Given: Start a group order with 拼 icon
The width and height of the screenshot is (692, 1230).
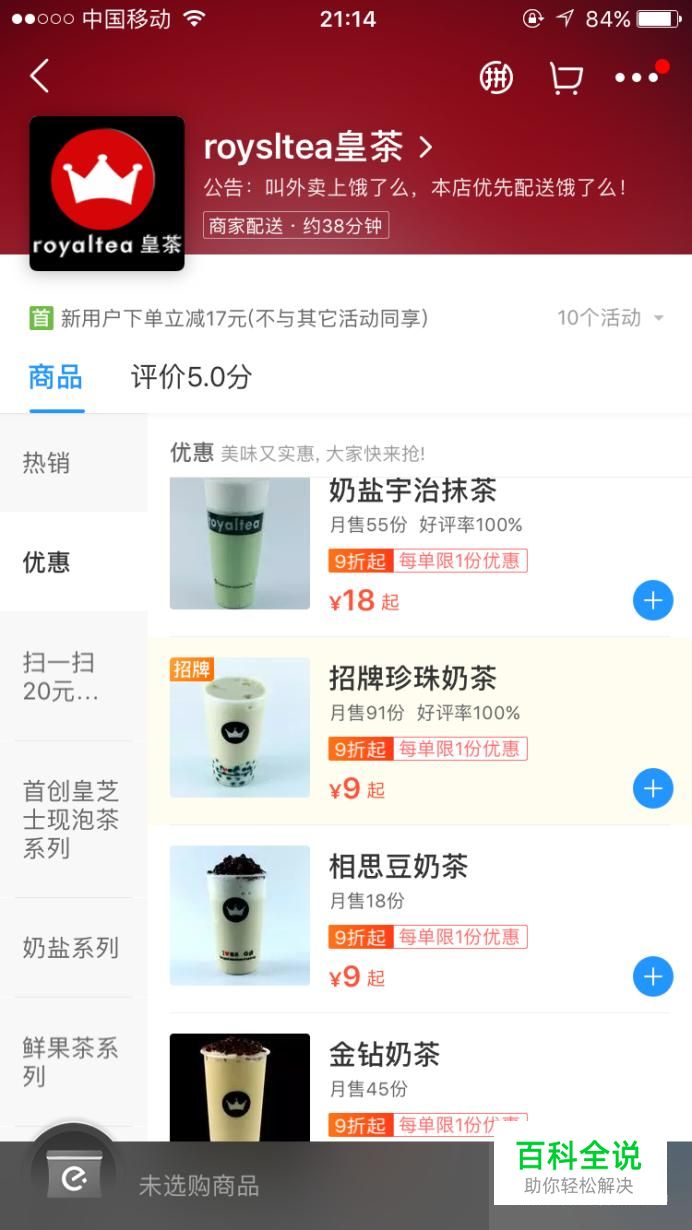Looking at the screenshot, I should pyautogui.click(x=496, y=77).
